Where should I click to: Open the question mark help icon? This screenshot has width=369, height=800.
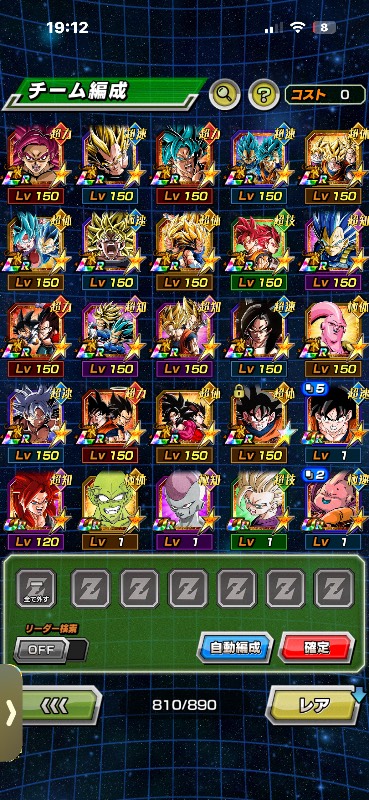tap(264, 94)
